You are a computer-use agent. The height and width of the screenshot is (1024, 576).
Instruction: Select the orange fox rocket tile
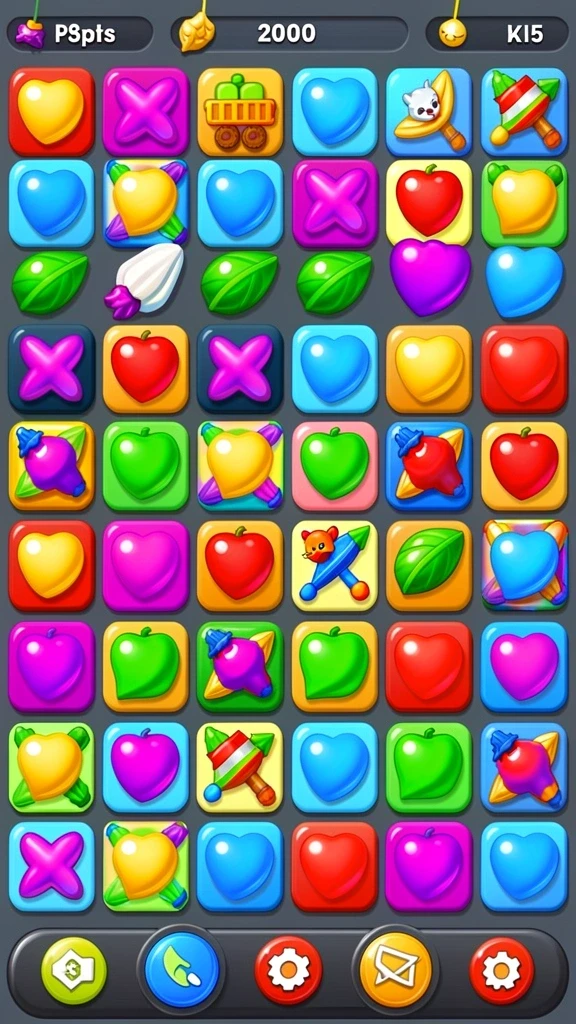tap(335, 565)
